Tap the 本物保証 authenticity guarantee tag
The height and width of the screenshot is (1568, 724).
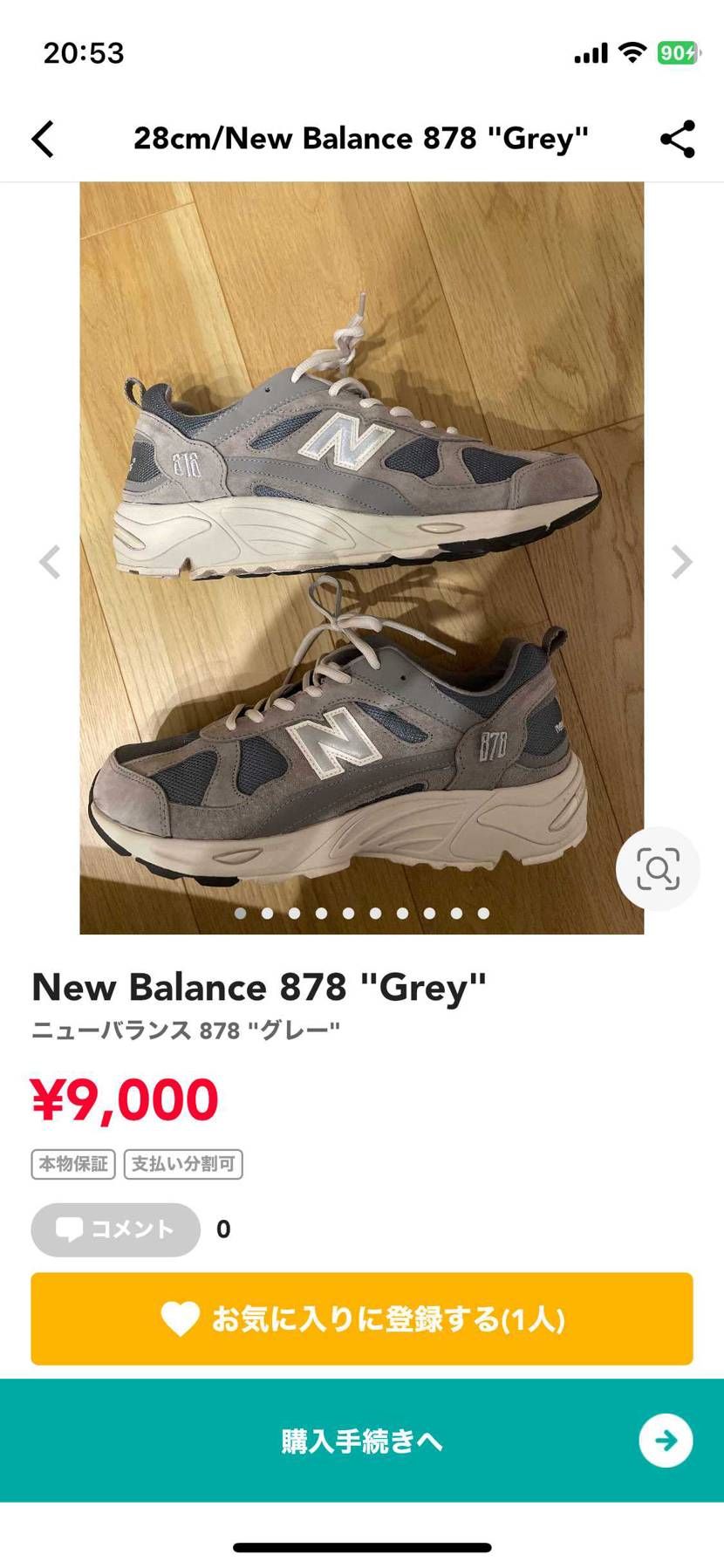click(x=73, y=1164)
